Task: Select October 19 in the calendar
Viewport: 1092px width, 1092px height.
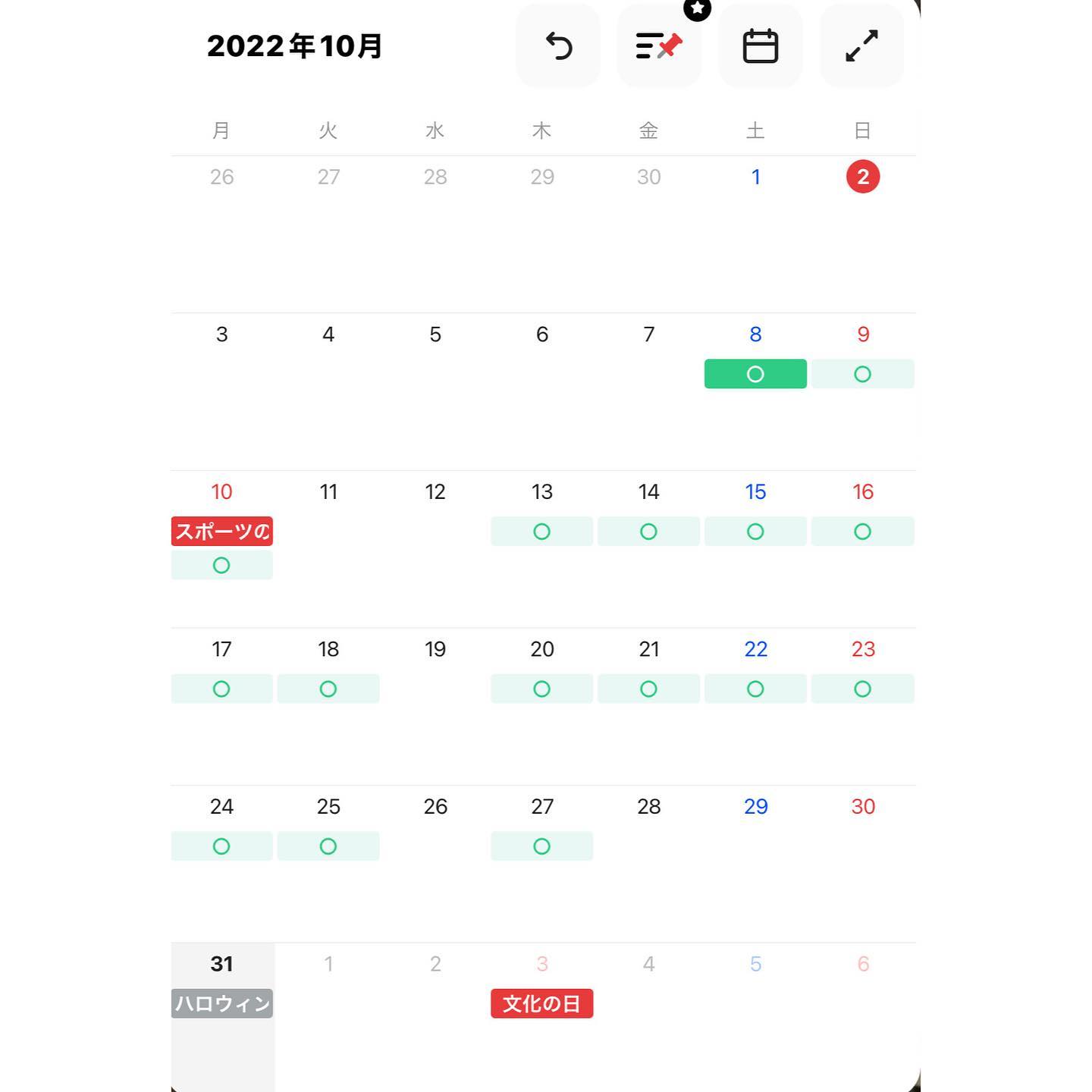Action: [x=435, y=649]
